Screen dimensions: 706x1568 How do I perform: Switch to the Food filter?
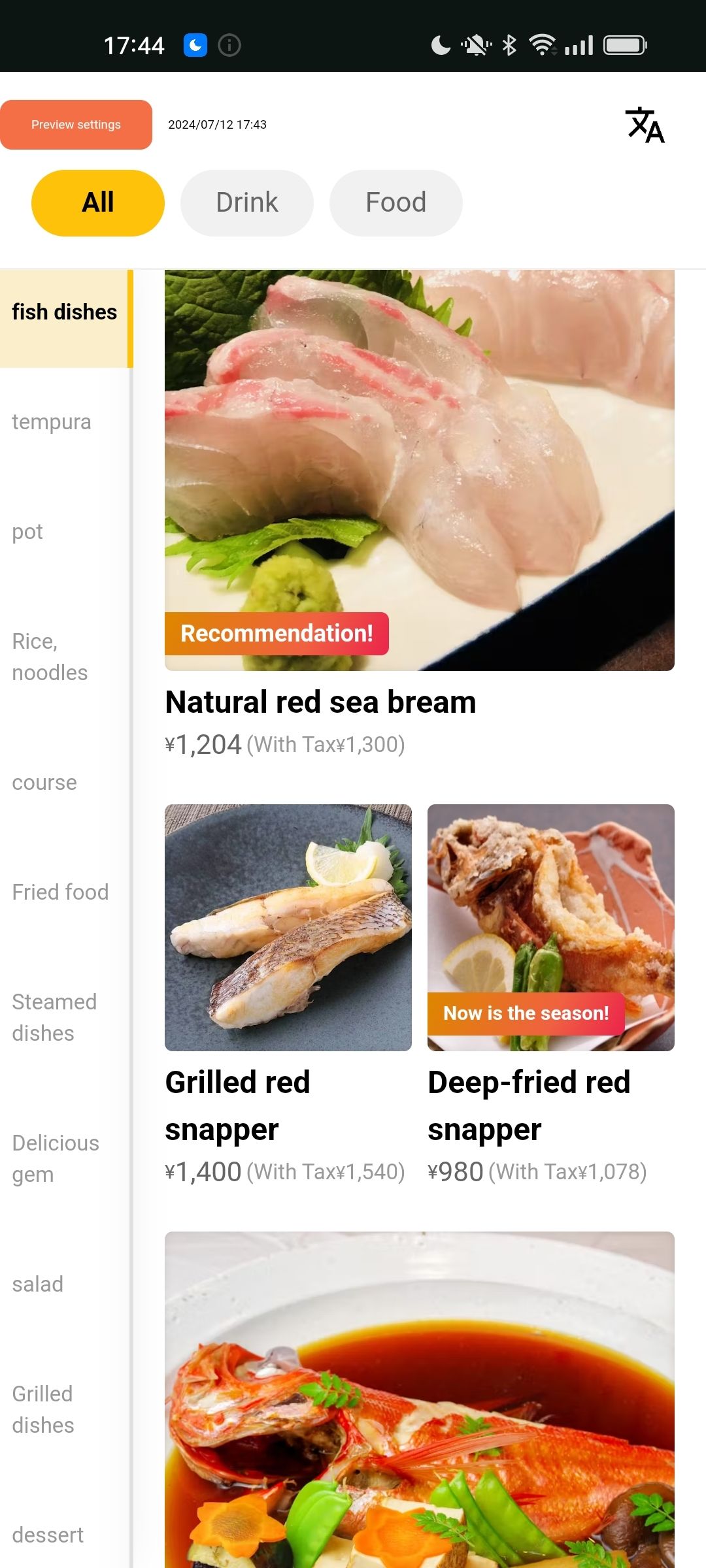click(395, 203)
